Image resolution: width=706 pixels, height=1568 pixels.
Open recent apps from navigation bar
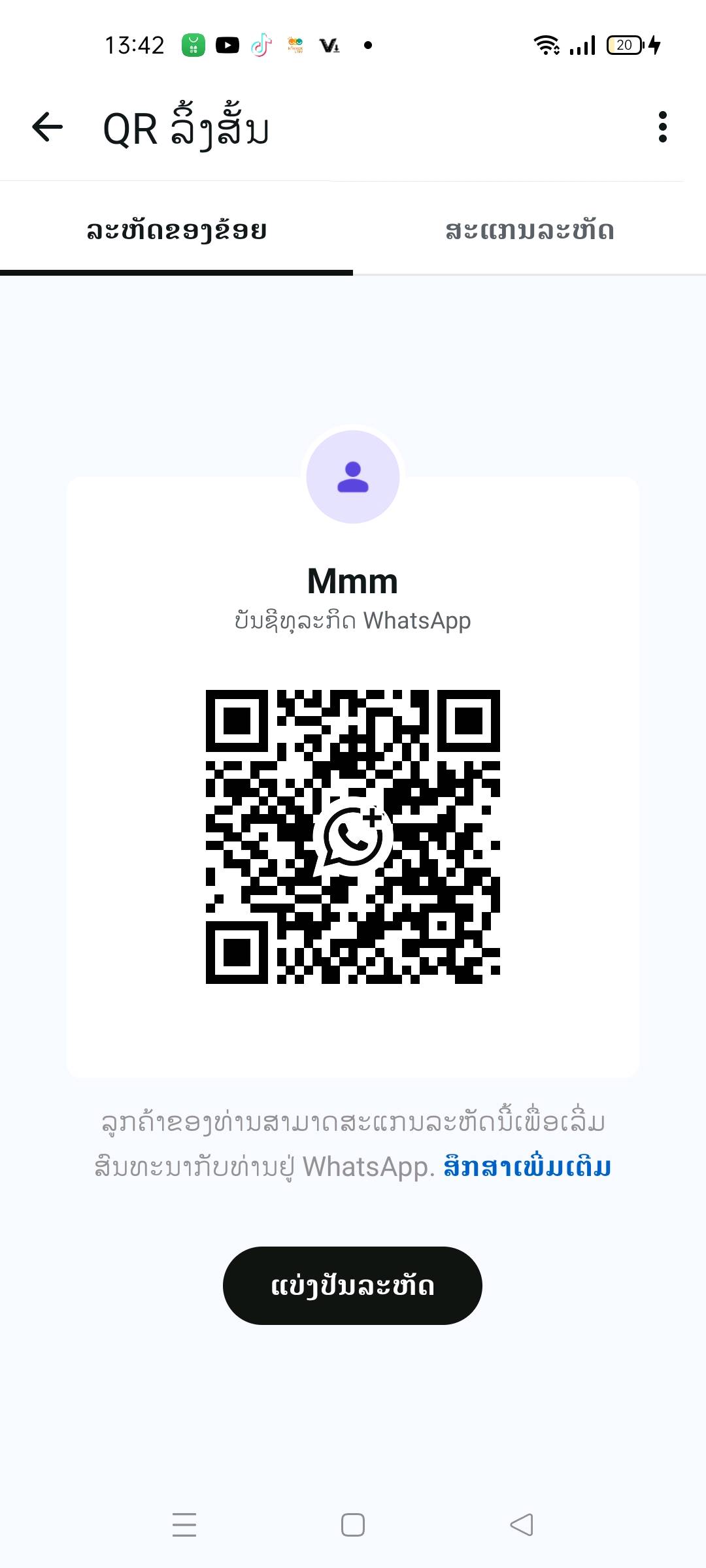tap(184, 1525)
